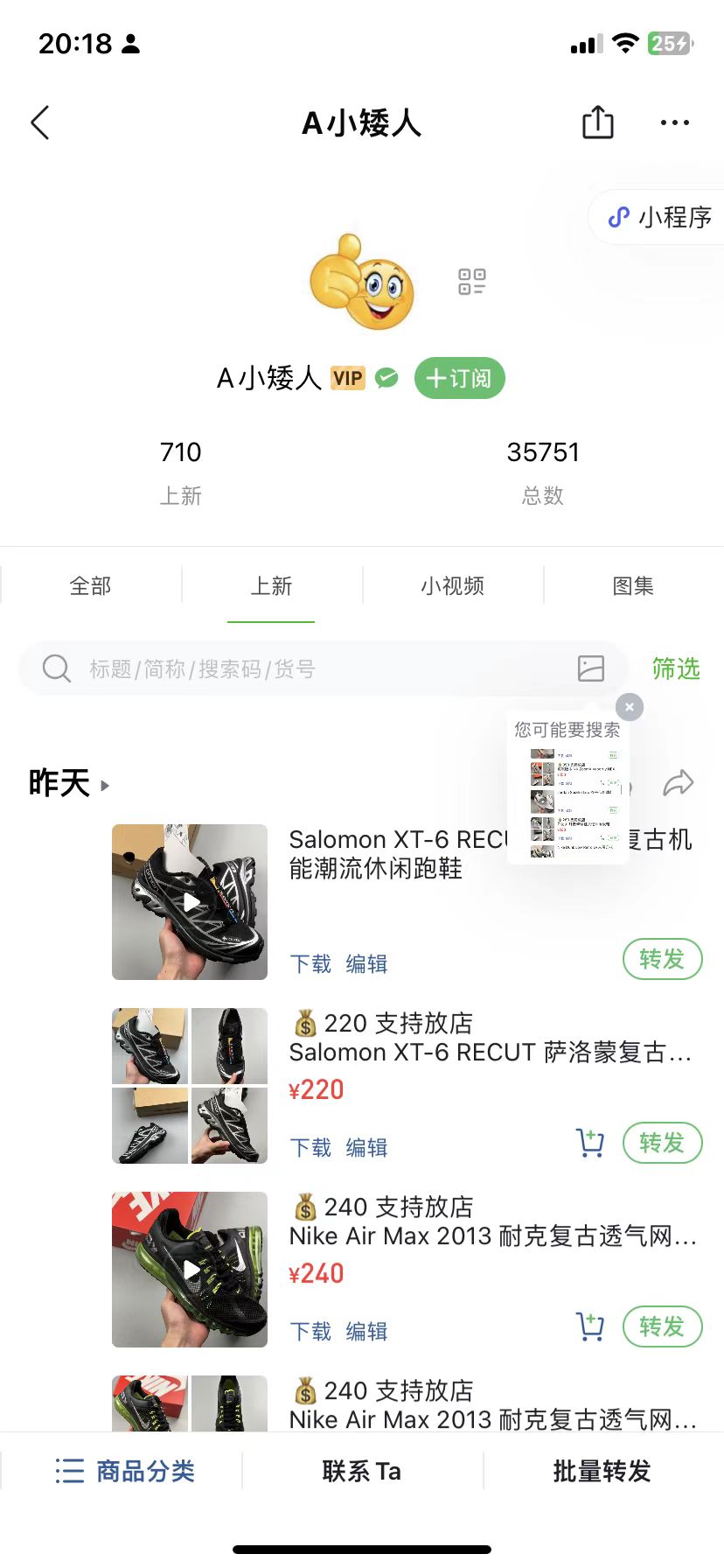Search by image using the picture icon
This screenshot has height=1568, width=724.
pyautogui.click(x=591, y=668)
